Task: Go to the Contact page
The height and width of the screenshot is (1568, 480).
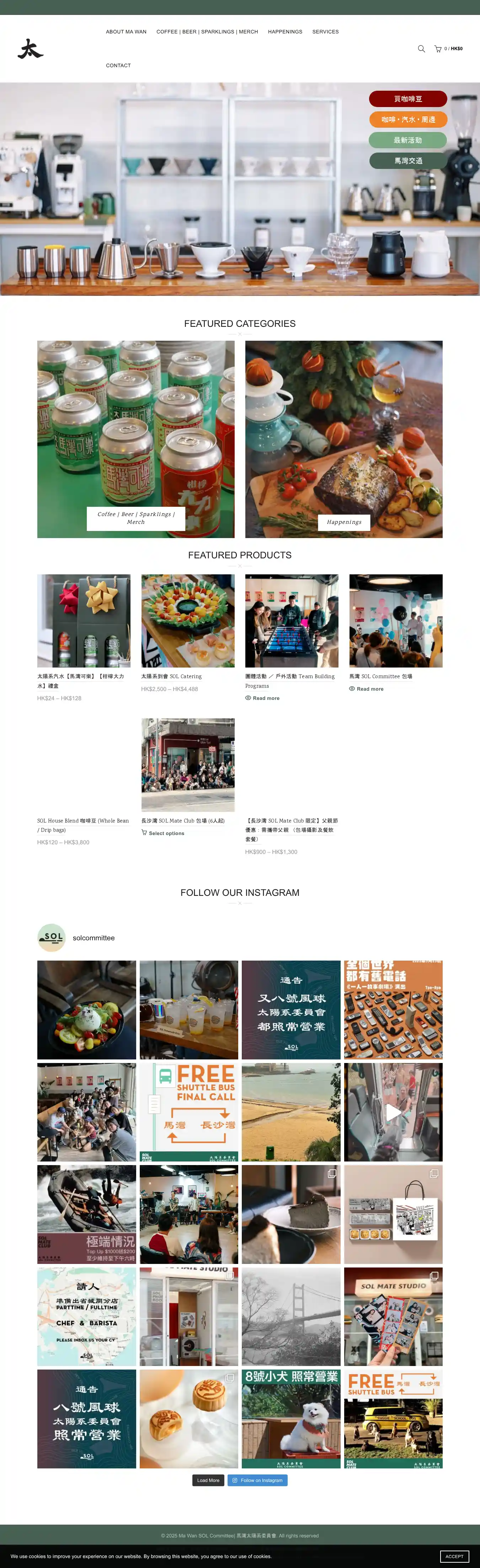Action: click(118, 65)
